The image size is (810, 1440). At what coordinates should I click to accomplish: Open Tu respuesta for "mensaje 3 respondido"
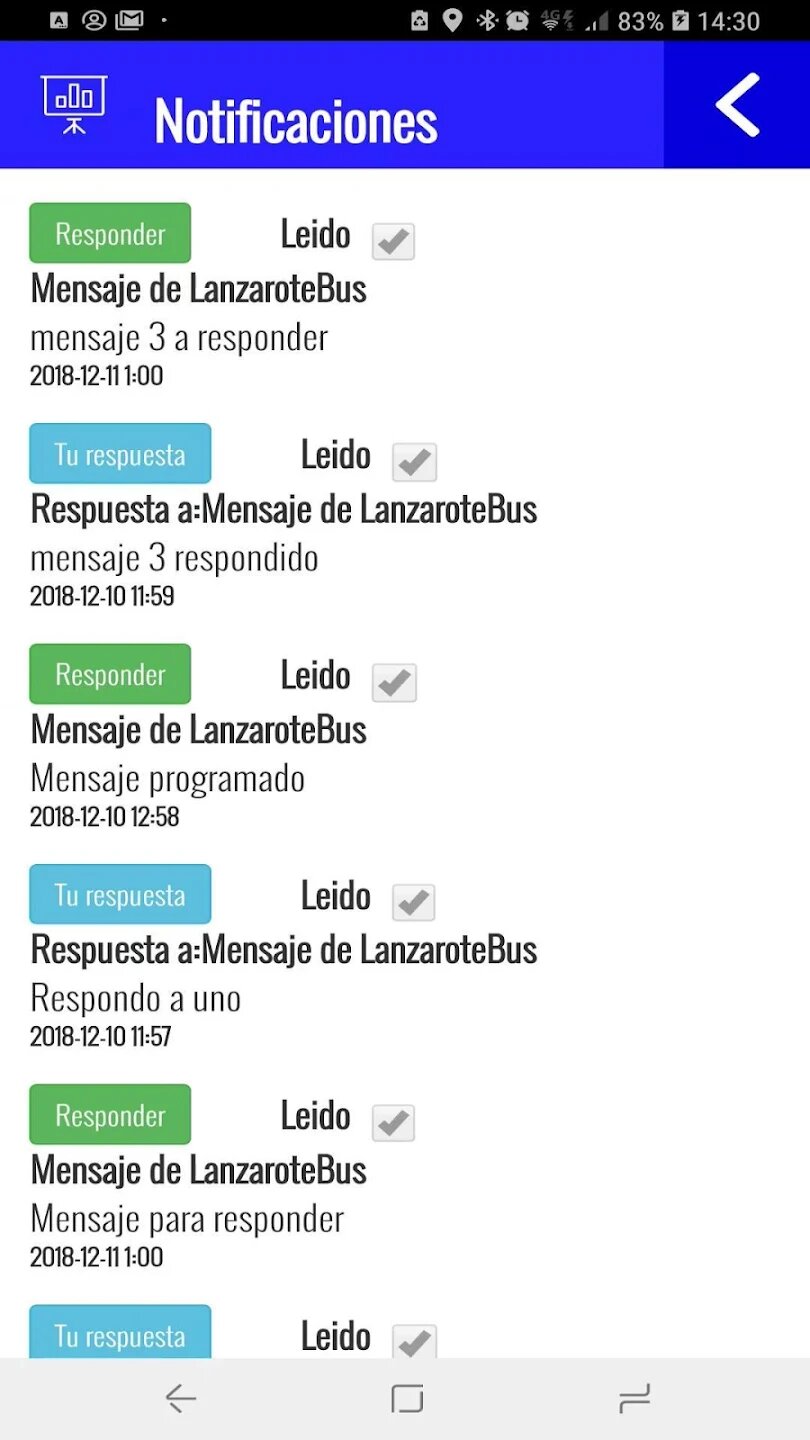[x=120, y=454]
